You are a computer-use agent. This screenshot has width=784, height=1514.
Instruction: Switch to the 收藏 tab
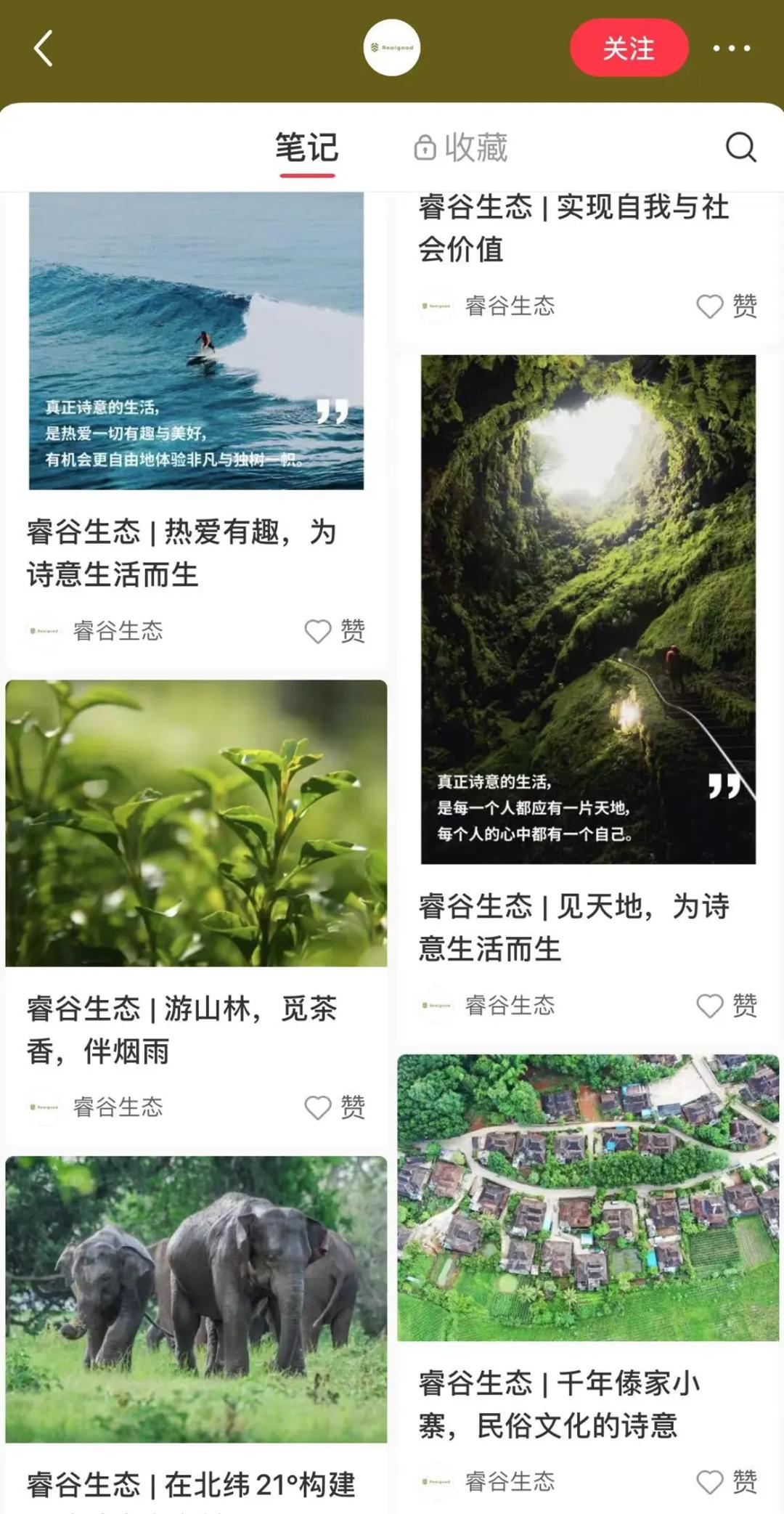461,148
